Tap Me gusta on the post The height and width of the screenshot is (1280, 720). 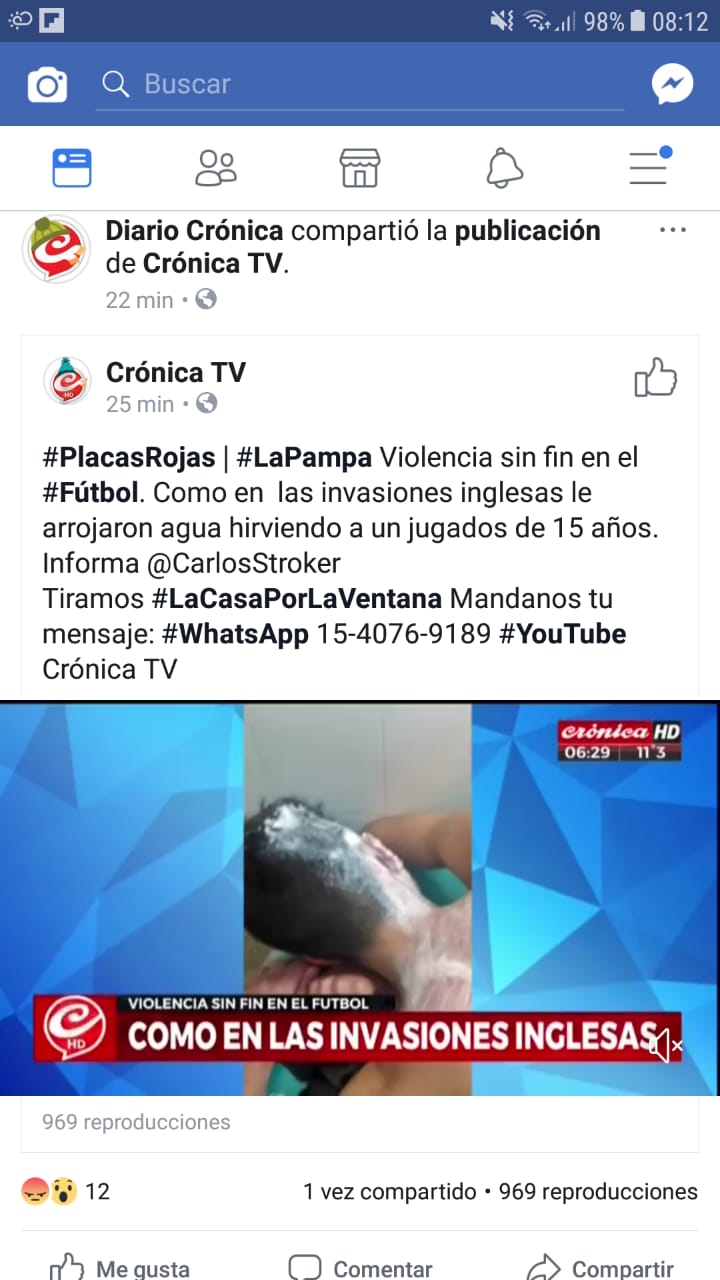tap(118, 1268)
